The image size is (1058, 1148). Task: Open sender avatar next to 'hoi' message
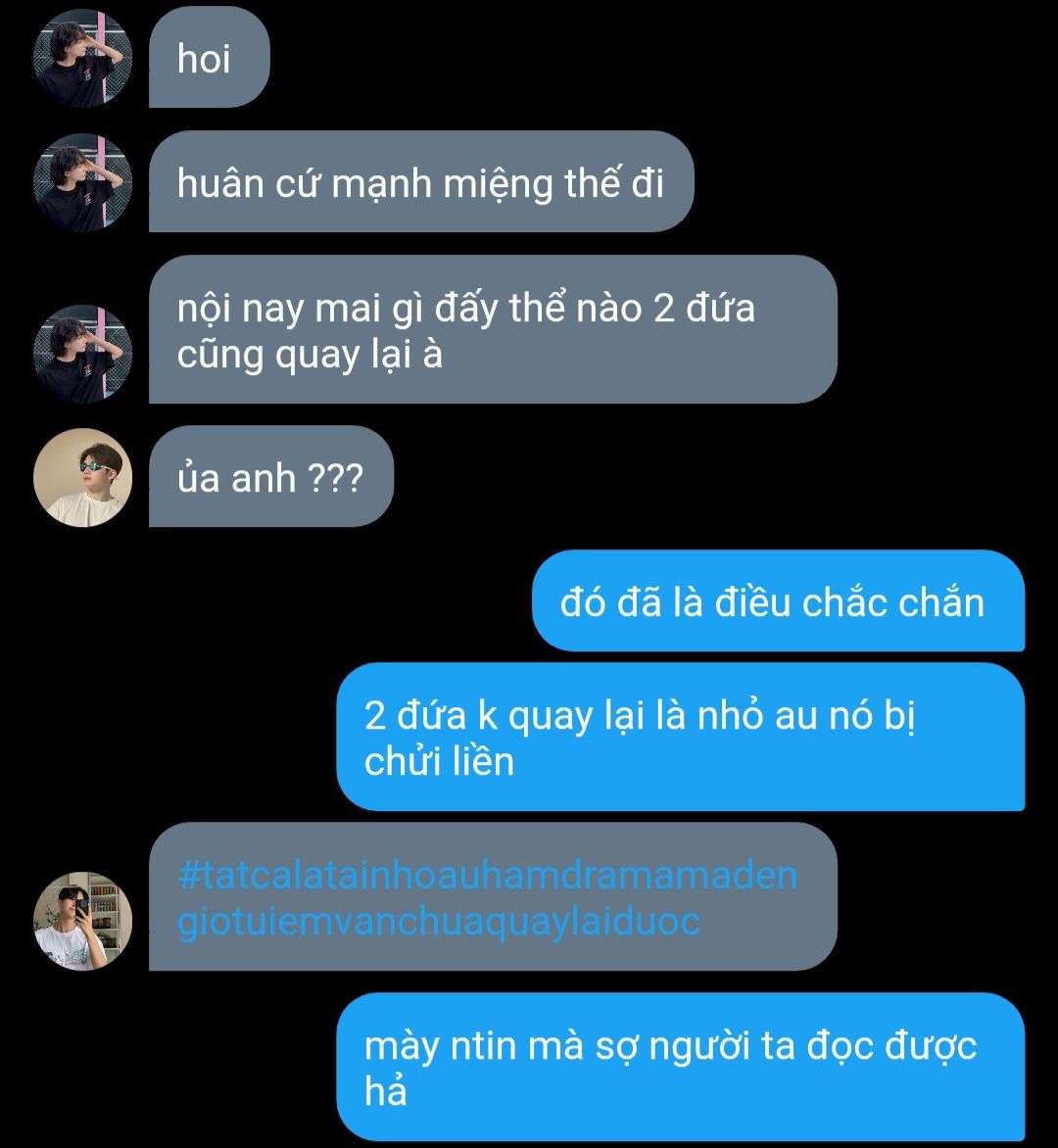82,58
